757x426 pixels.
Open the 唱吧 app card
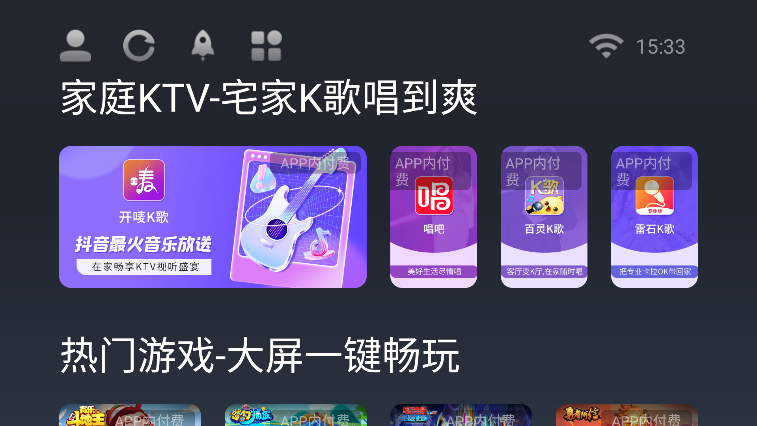[433, 217]
